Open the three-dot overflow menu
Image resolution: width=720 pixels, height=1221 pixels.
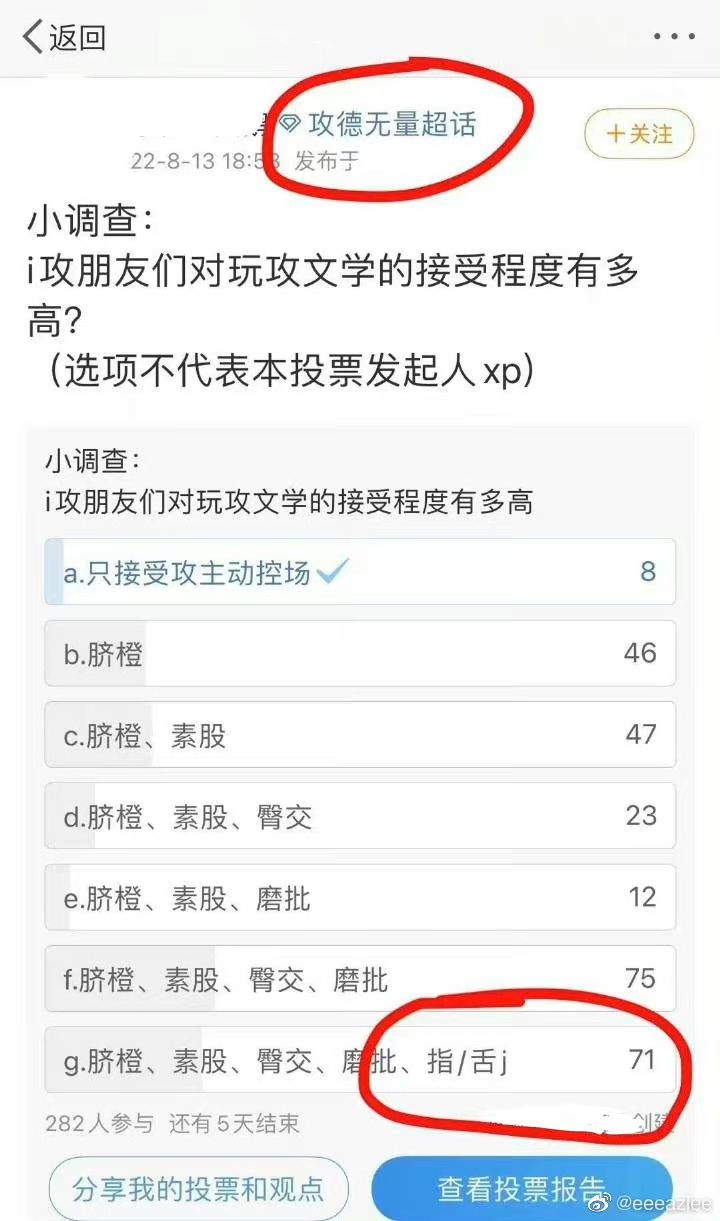point(674,37)
